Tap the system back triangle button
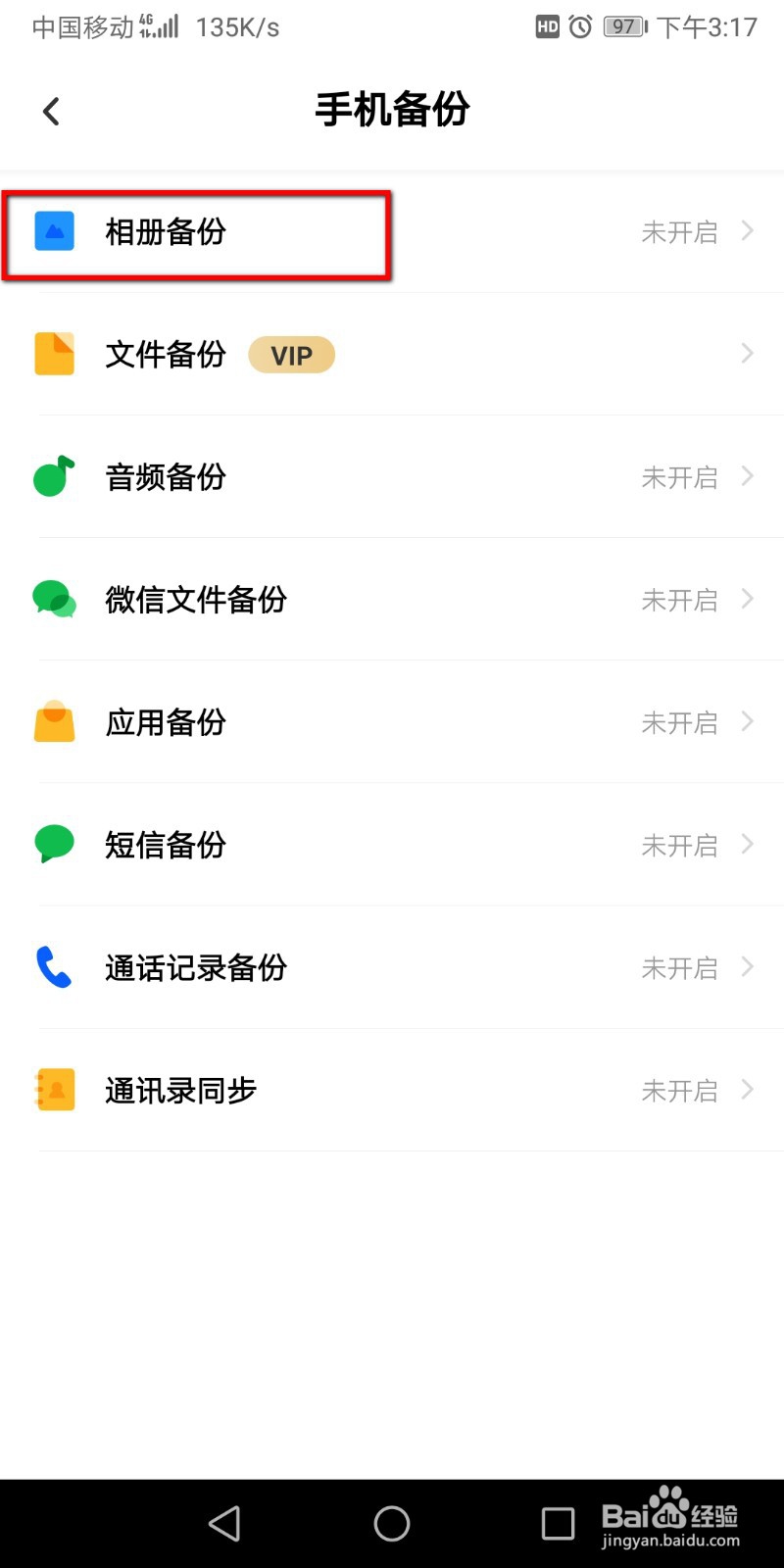The image size is (784, 1568). (225, 1523)
